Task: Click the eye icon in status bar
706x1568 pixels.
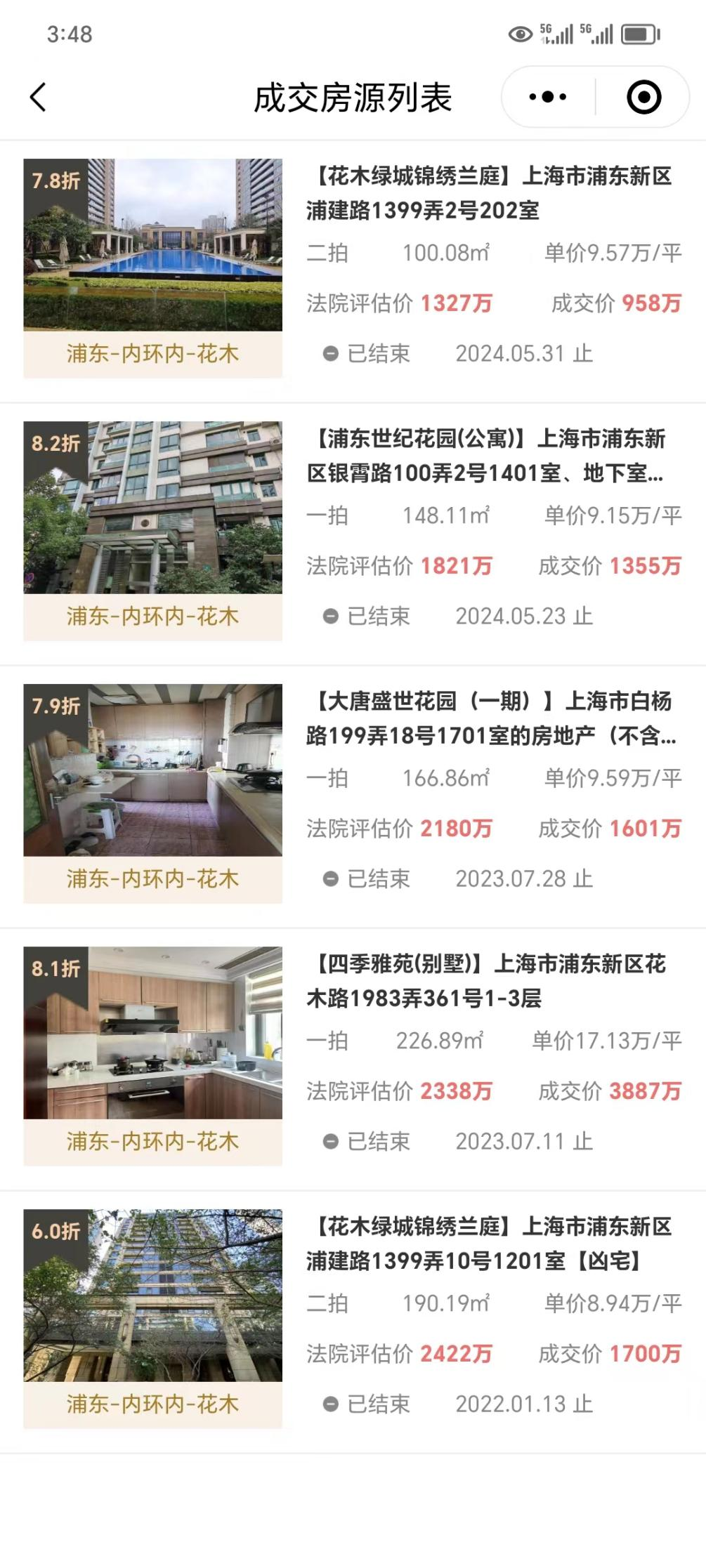Action: coord(519,33)
